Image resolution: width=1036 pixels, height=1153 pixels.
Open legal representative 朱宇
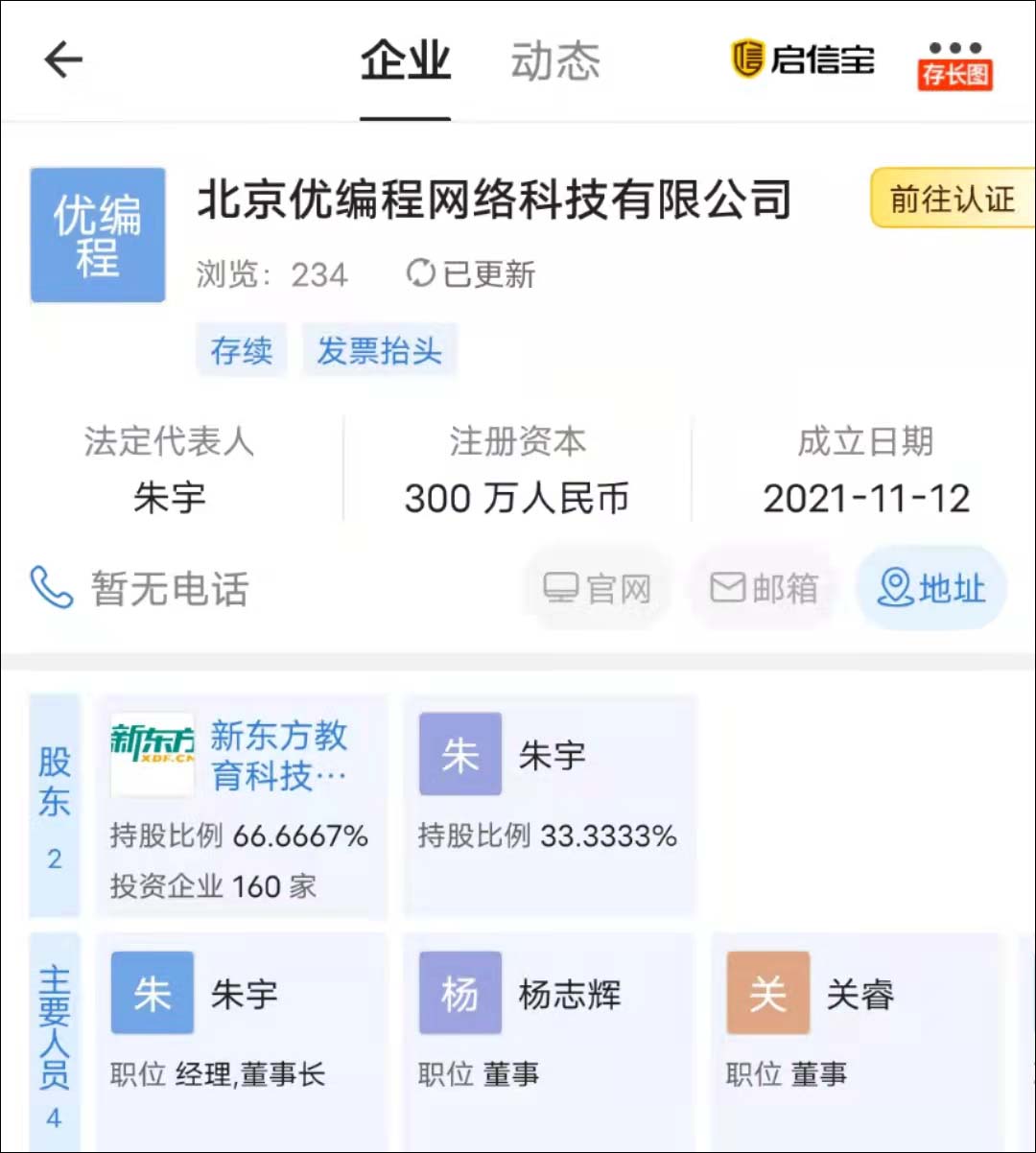pos(170,498)
